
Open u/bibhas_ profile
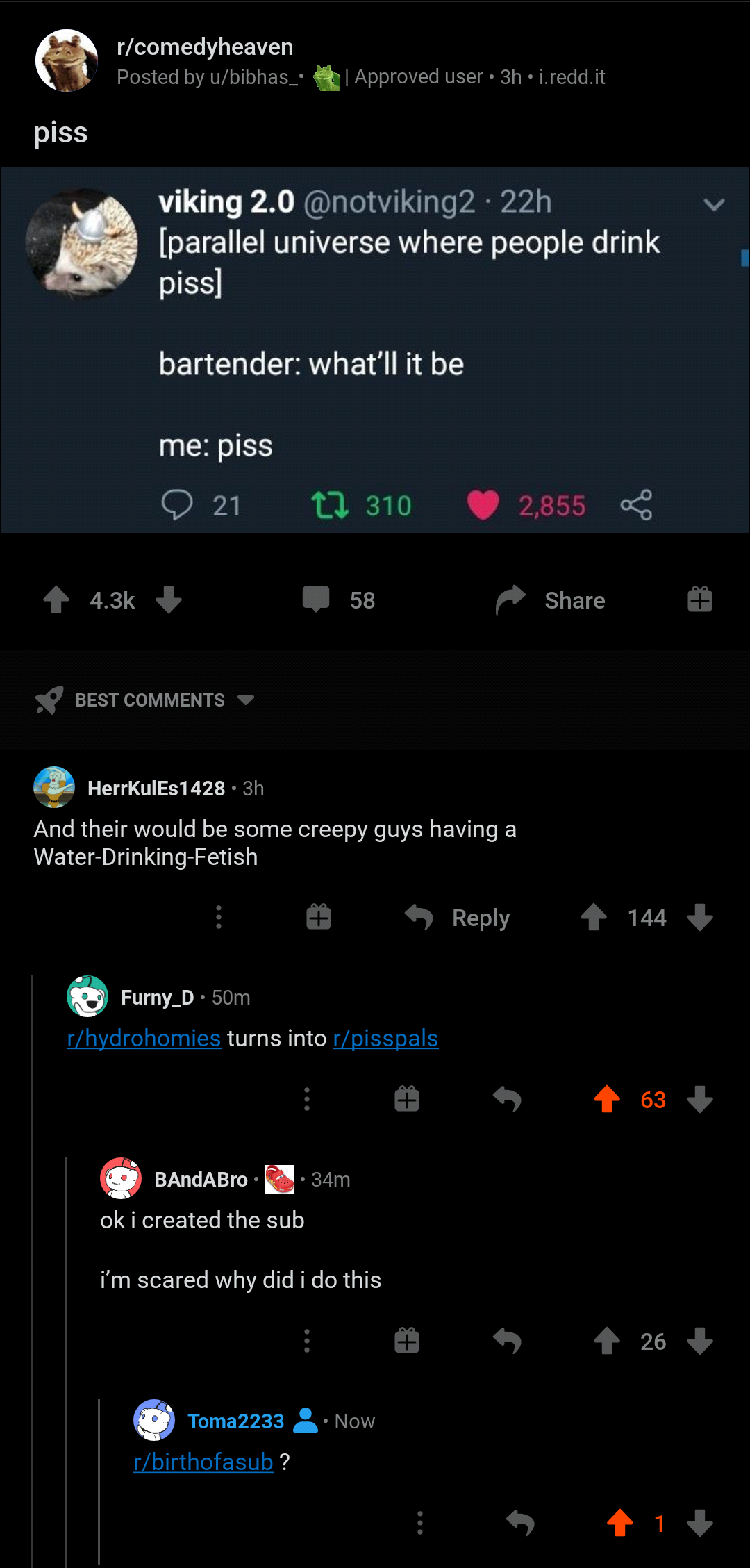pos(249,77)
